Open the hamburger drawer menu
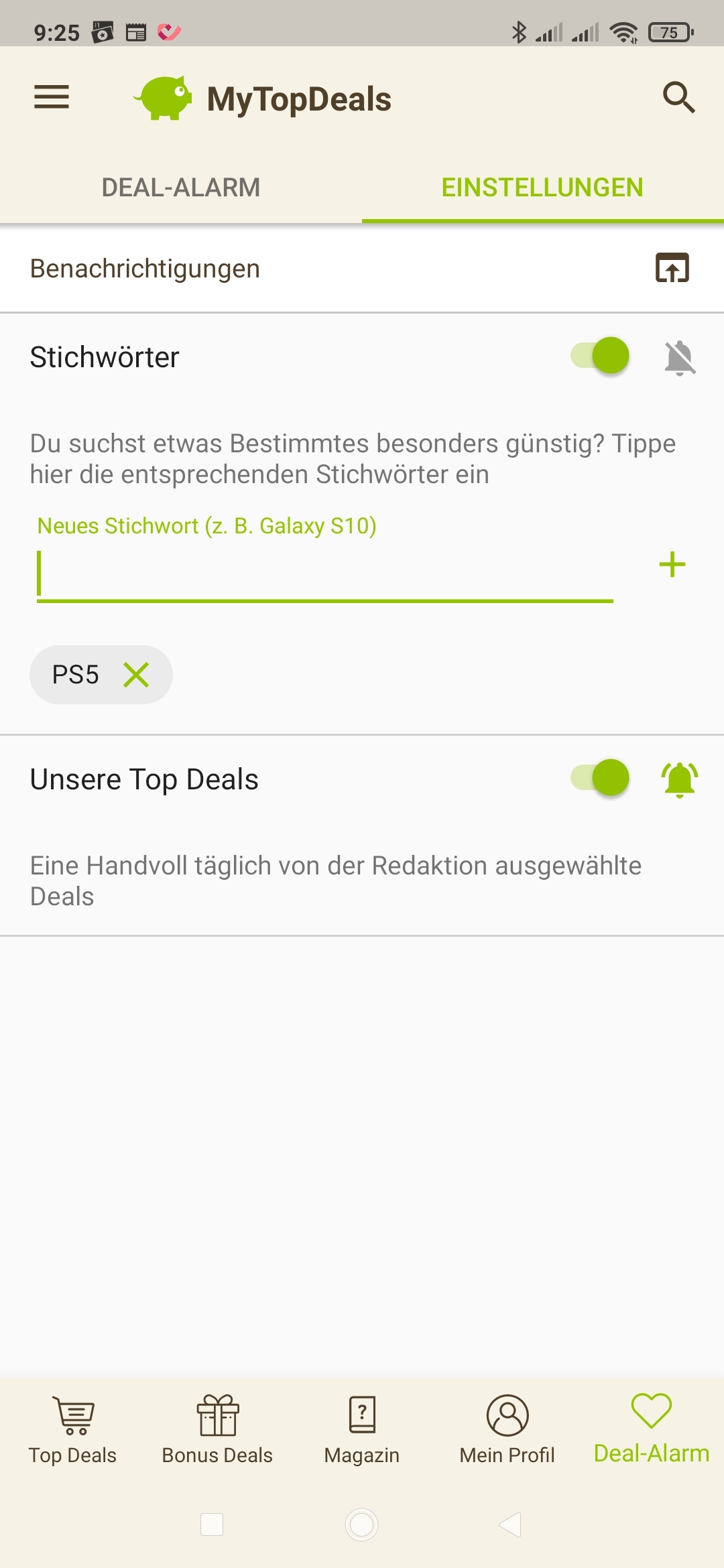 (52, 97)
